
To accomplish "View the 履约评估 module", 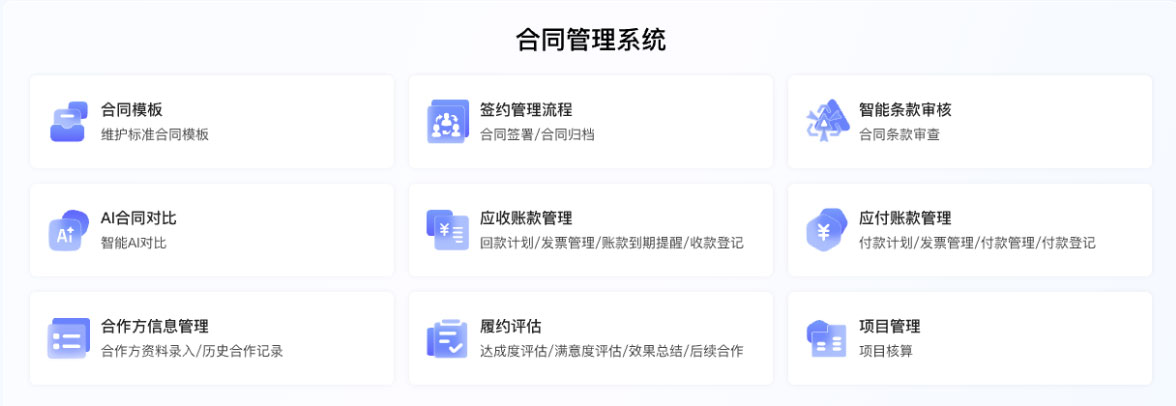I will click(590, 338).
